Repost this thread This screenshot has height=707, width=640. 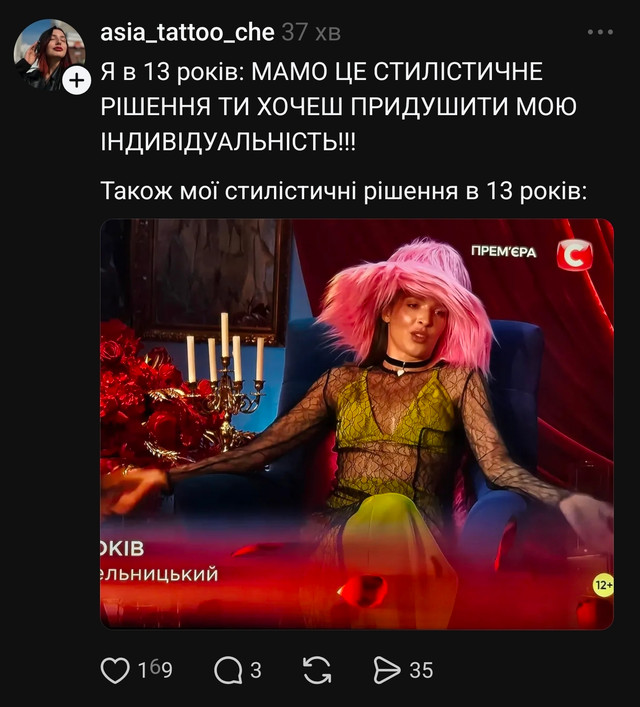[317, 669]
